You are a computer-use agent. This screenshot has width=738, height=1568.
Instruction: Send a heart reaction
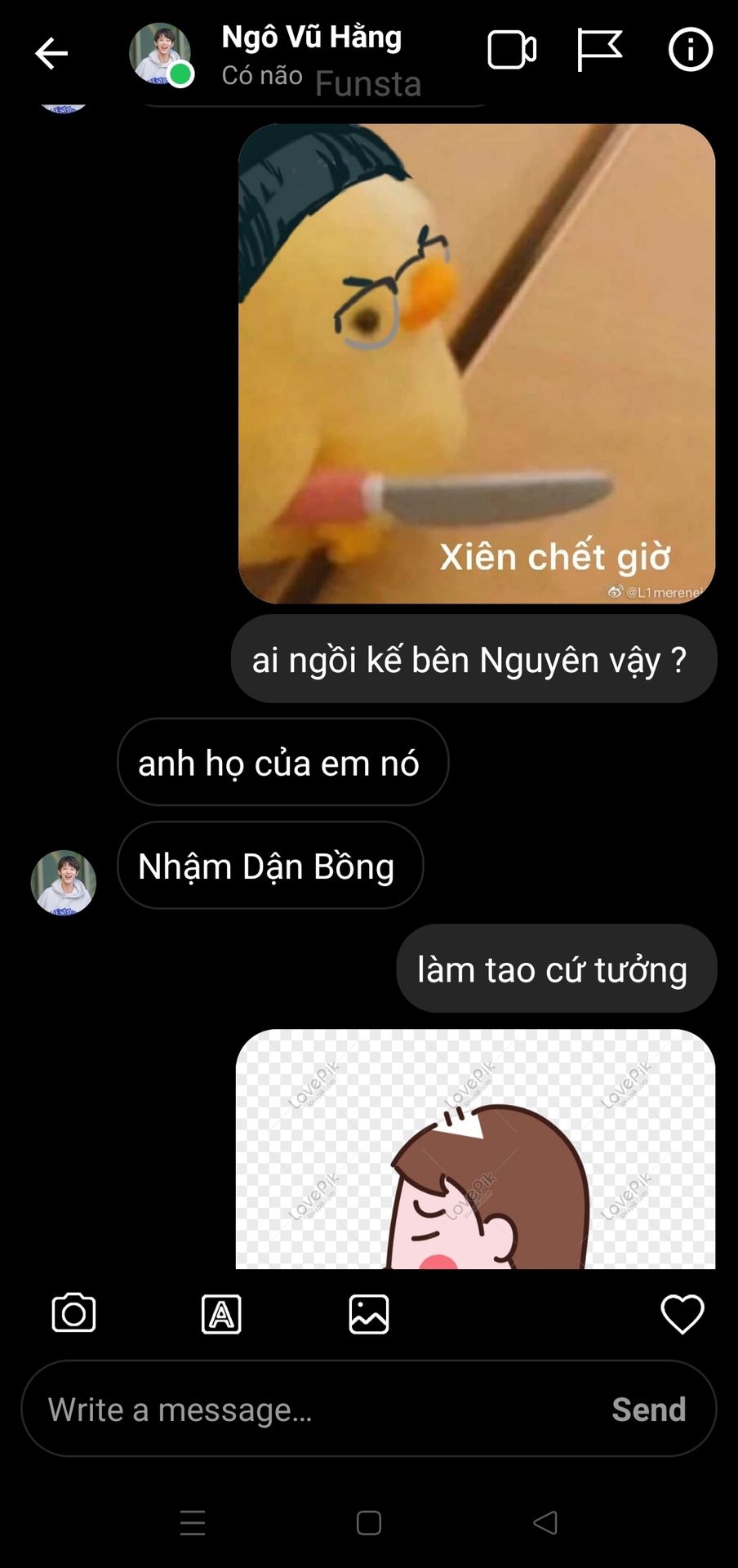[x=682, y=1314]
